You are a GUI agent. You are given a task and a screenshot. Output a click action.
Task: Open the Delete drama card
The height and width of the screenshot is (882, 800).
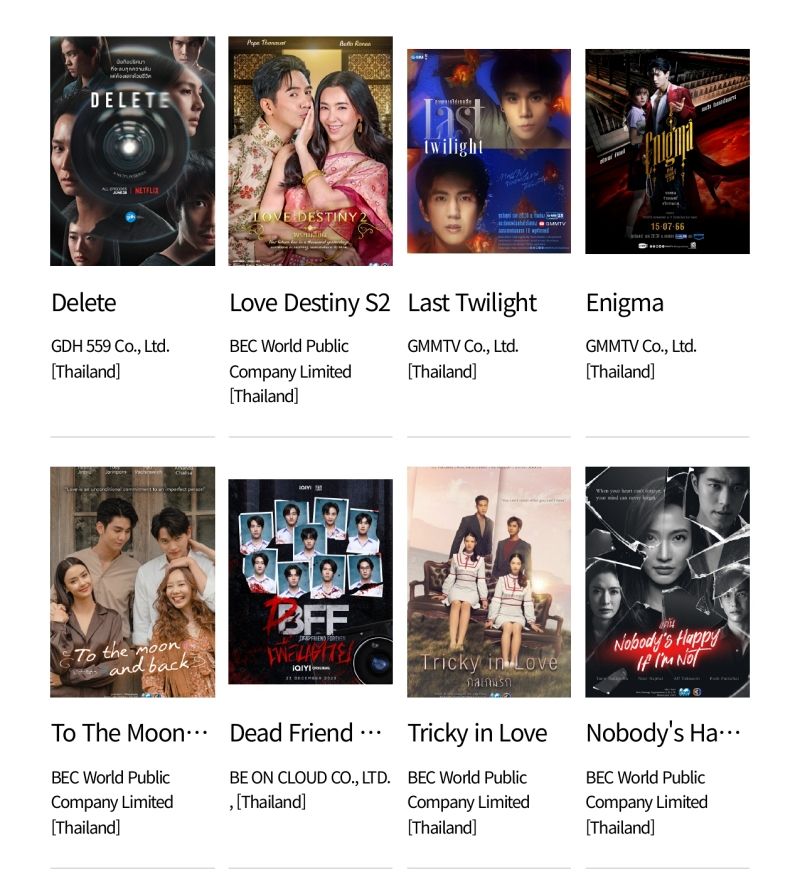[x=132, y=151]
